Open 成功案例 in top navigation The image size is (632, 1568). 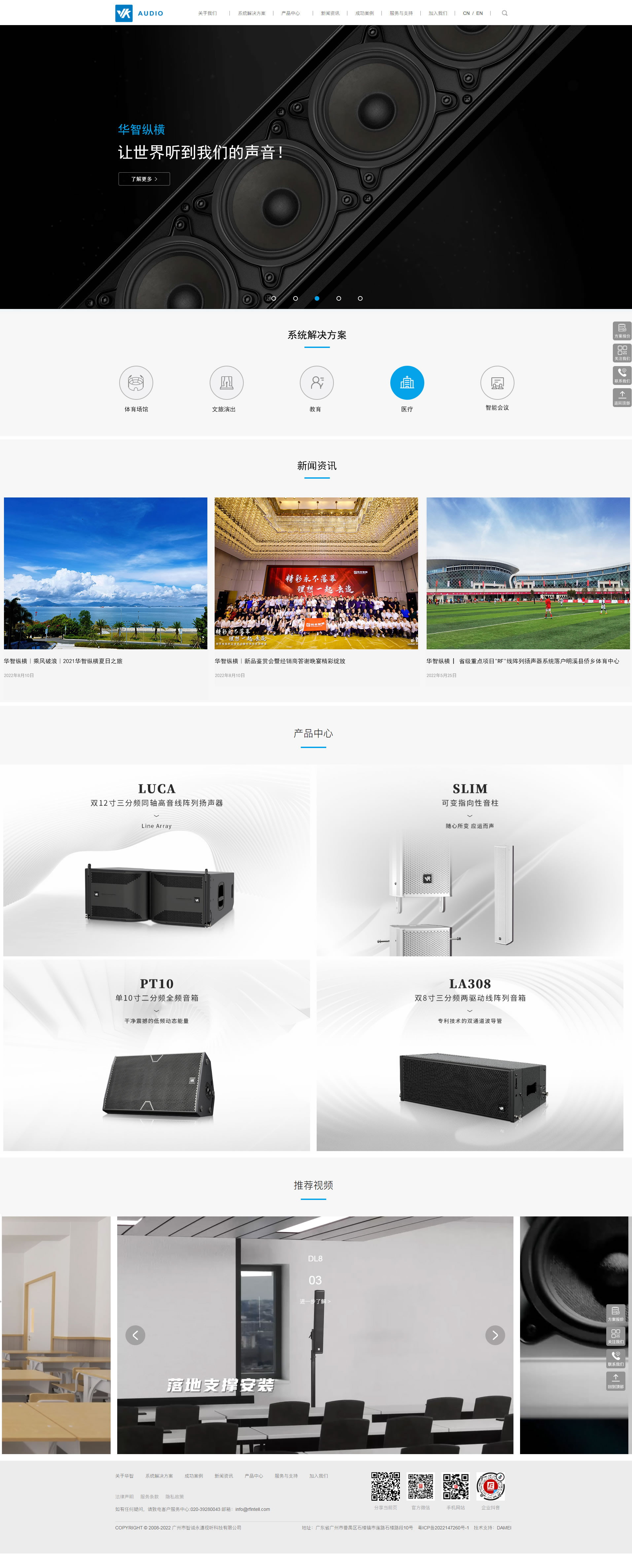(x=364, y=13)
